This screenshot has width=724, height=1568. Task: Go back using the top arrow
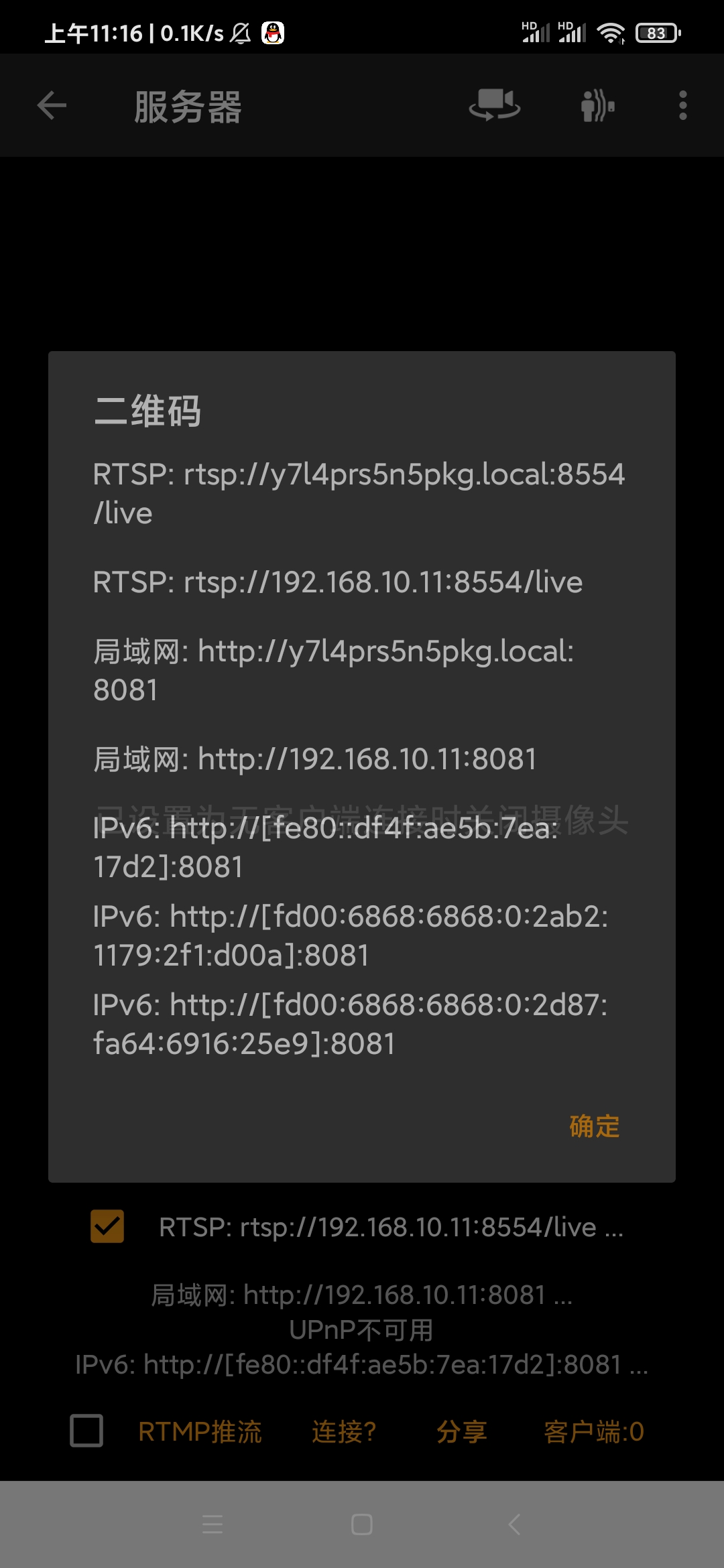(52, 106)
